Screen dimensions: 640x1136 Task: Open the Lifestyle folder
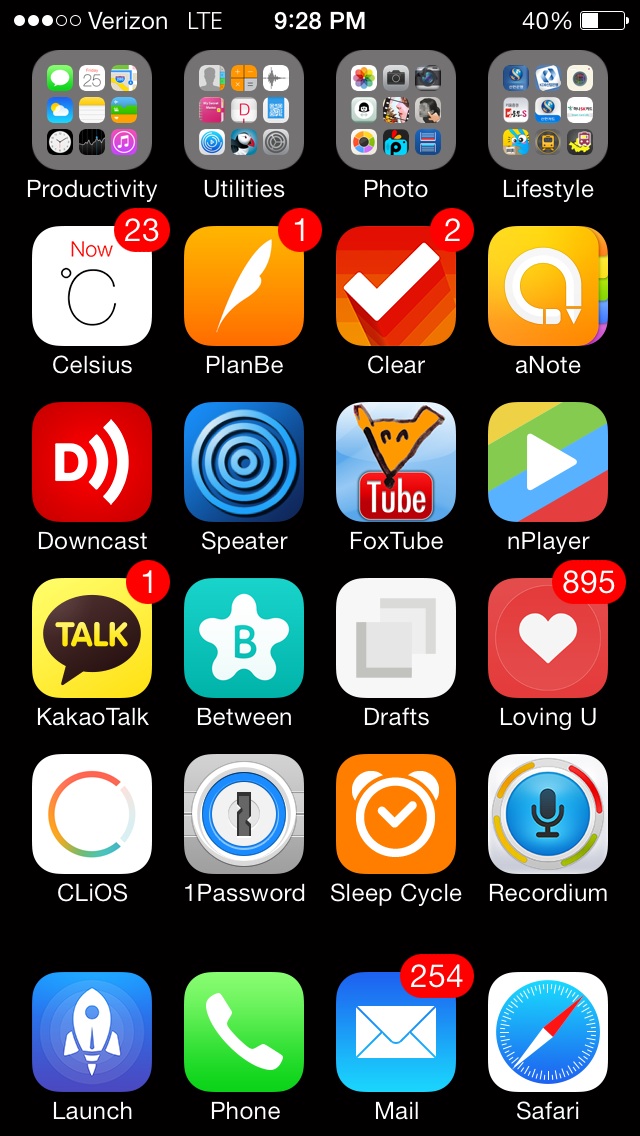[548, 110]
